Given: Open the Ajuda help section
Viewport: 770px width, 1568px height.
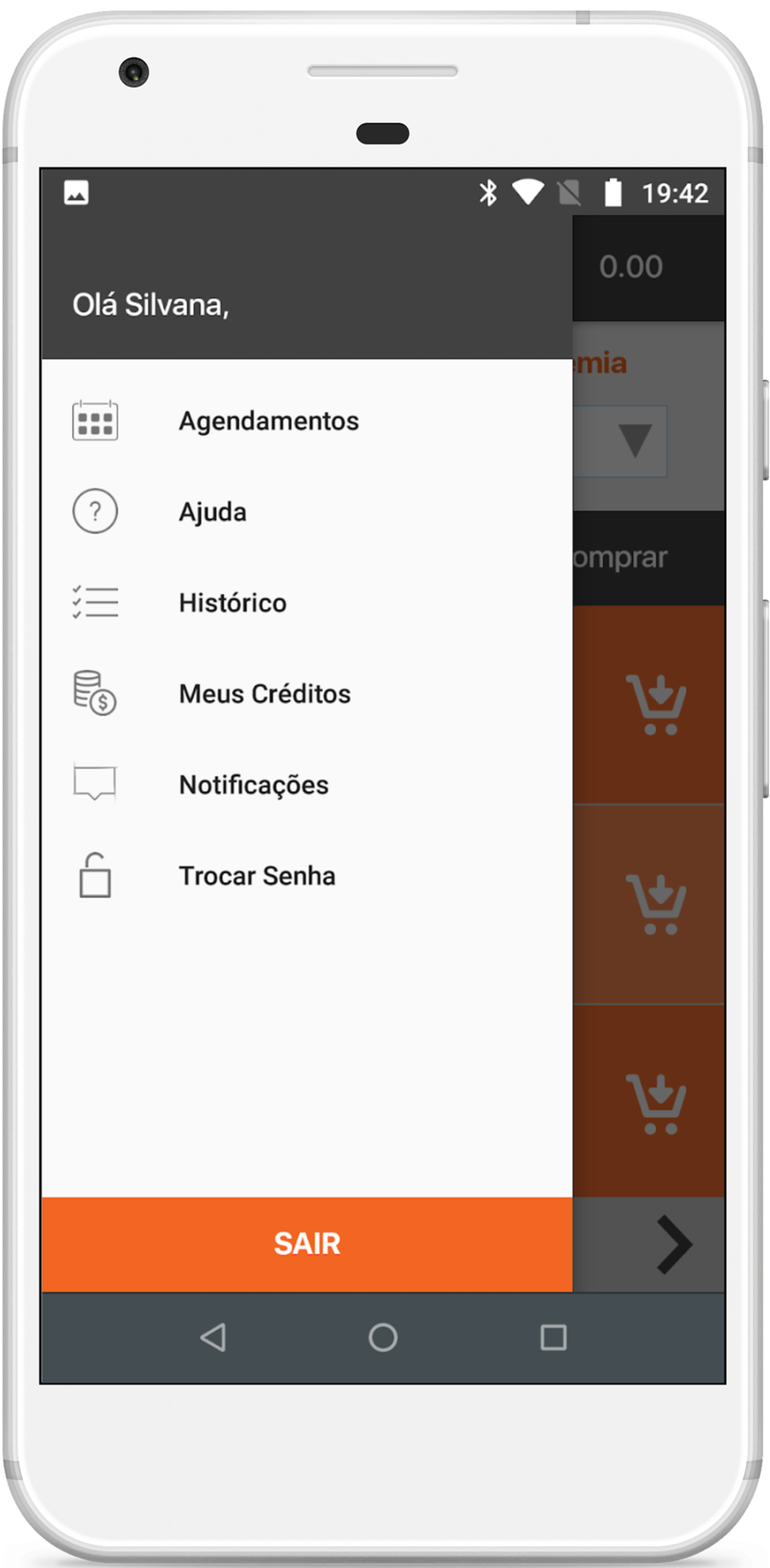Looking at the screenshot, I should (x=212, y=512).
